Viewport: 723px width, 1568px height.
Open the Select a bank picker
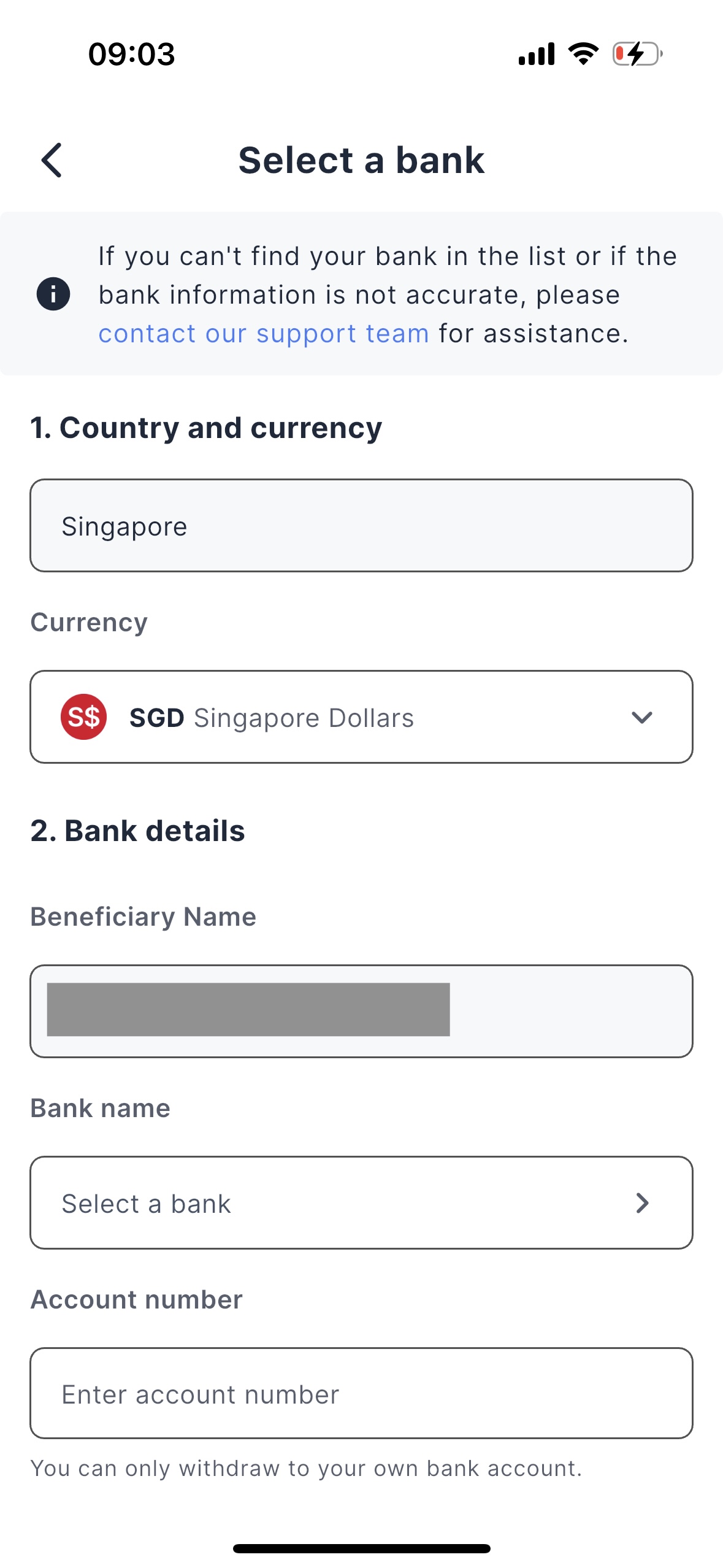361,1202
